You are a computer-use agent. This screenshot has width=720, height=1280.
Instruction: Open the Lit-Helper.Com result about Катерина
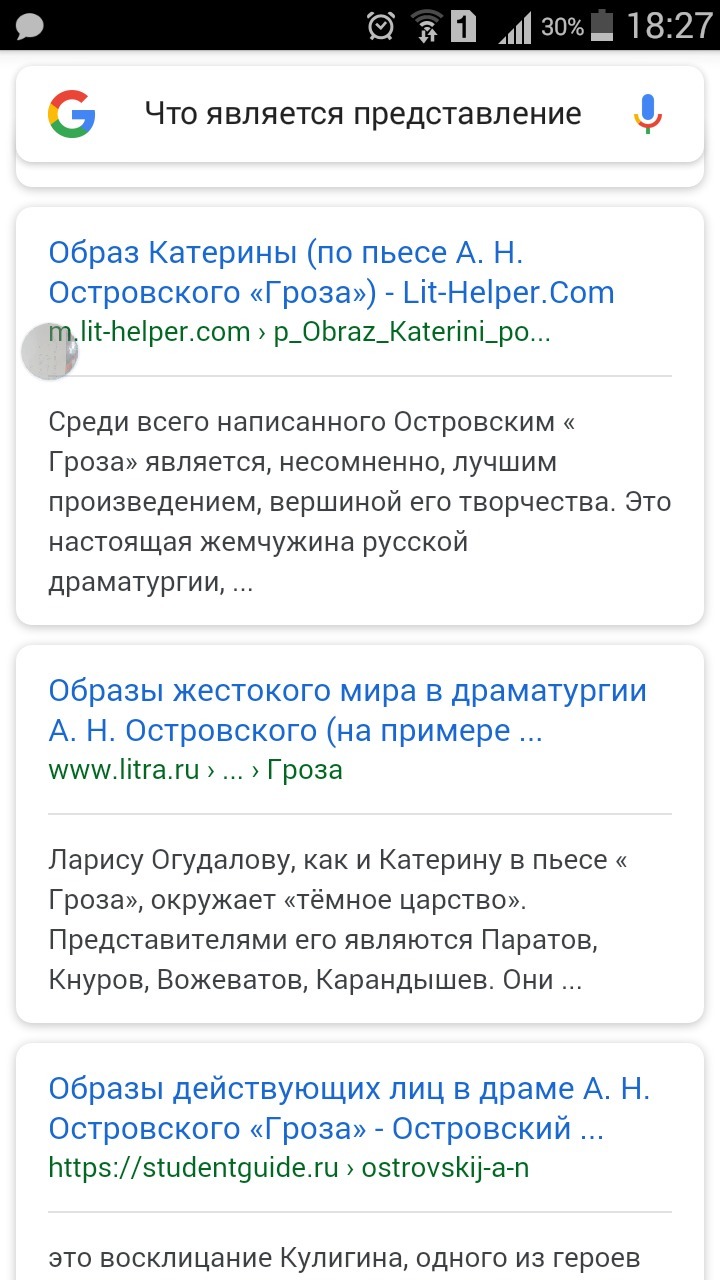pos(331,272)
